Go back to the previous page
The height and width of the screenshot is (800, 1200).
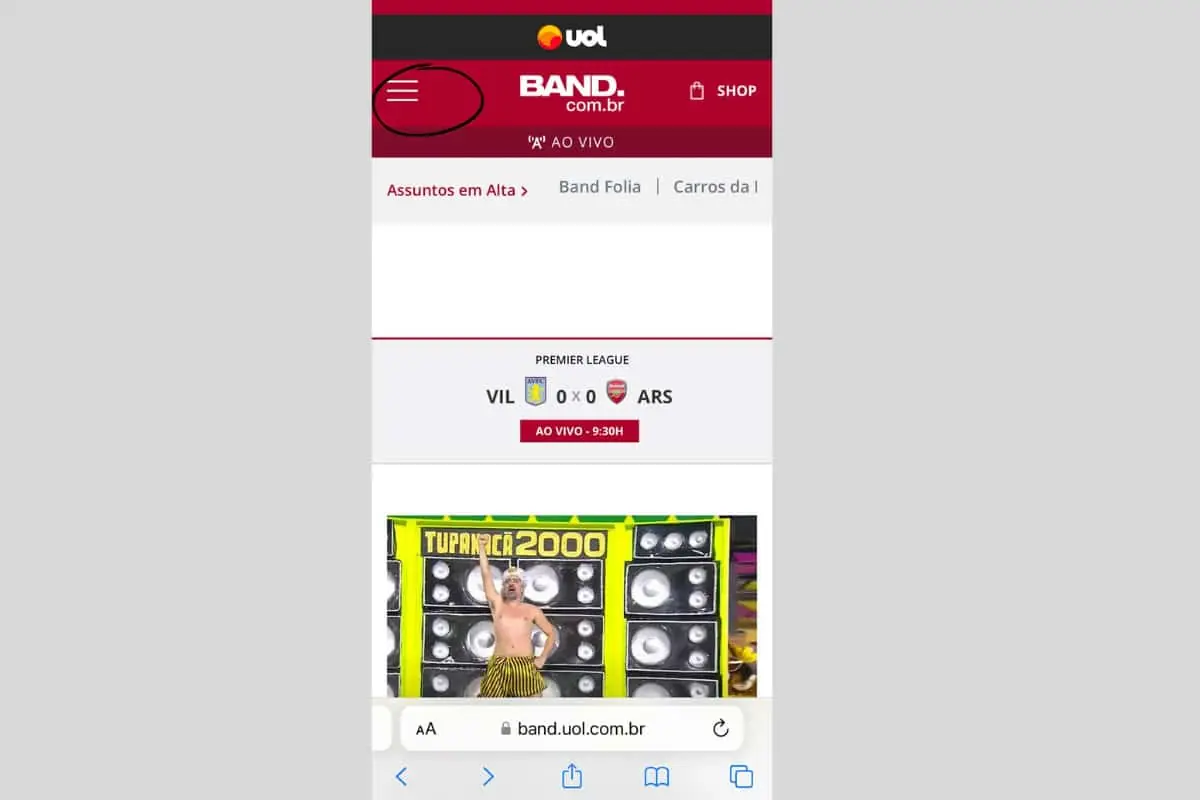click(x=401, y=776)
